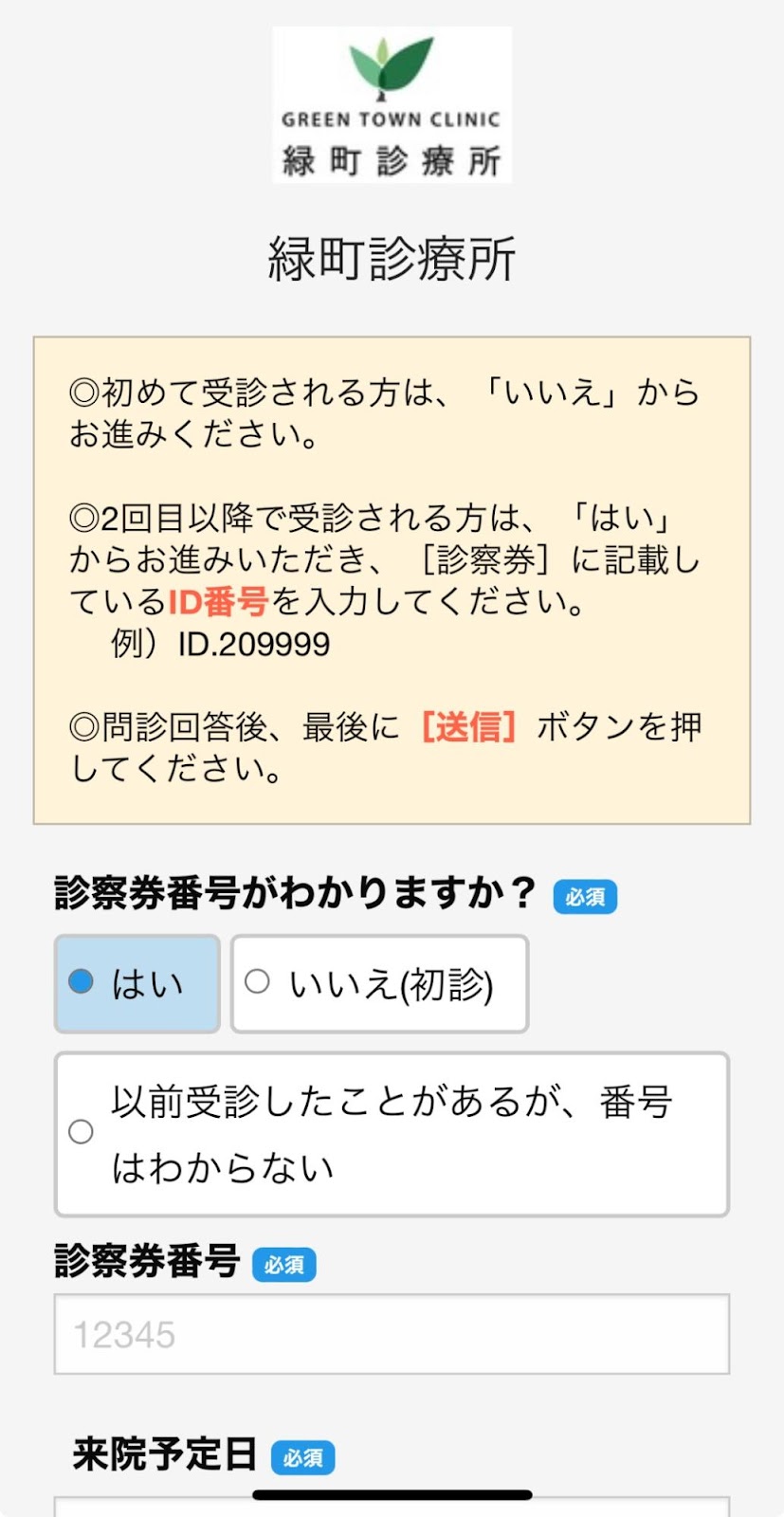The width and height of the screenshot is (784, 1517).
Task: Click the 緑町診療所 heading title
Action: click(392, 254)
